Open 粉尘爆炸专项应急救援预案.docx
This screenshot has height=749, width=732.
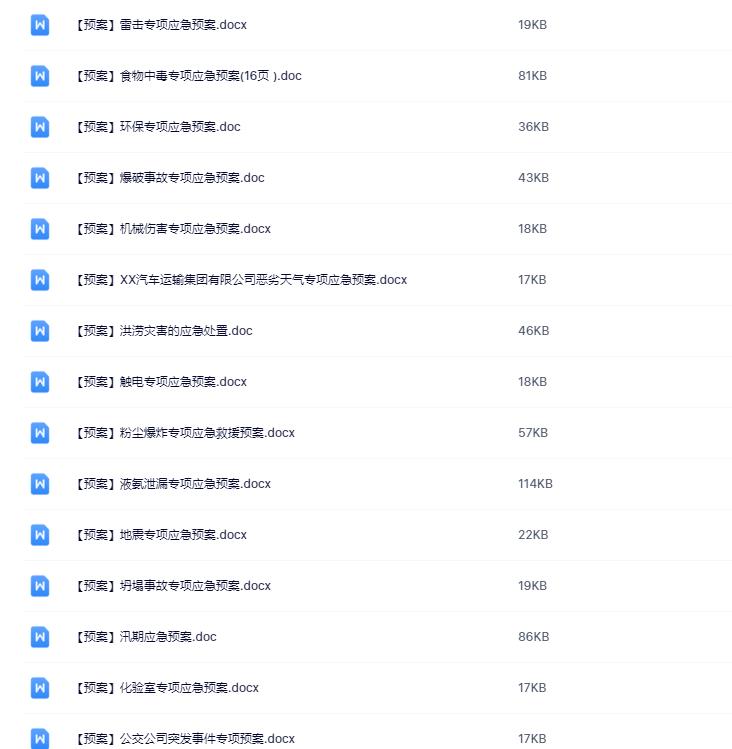tap(185, 433)
